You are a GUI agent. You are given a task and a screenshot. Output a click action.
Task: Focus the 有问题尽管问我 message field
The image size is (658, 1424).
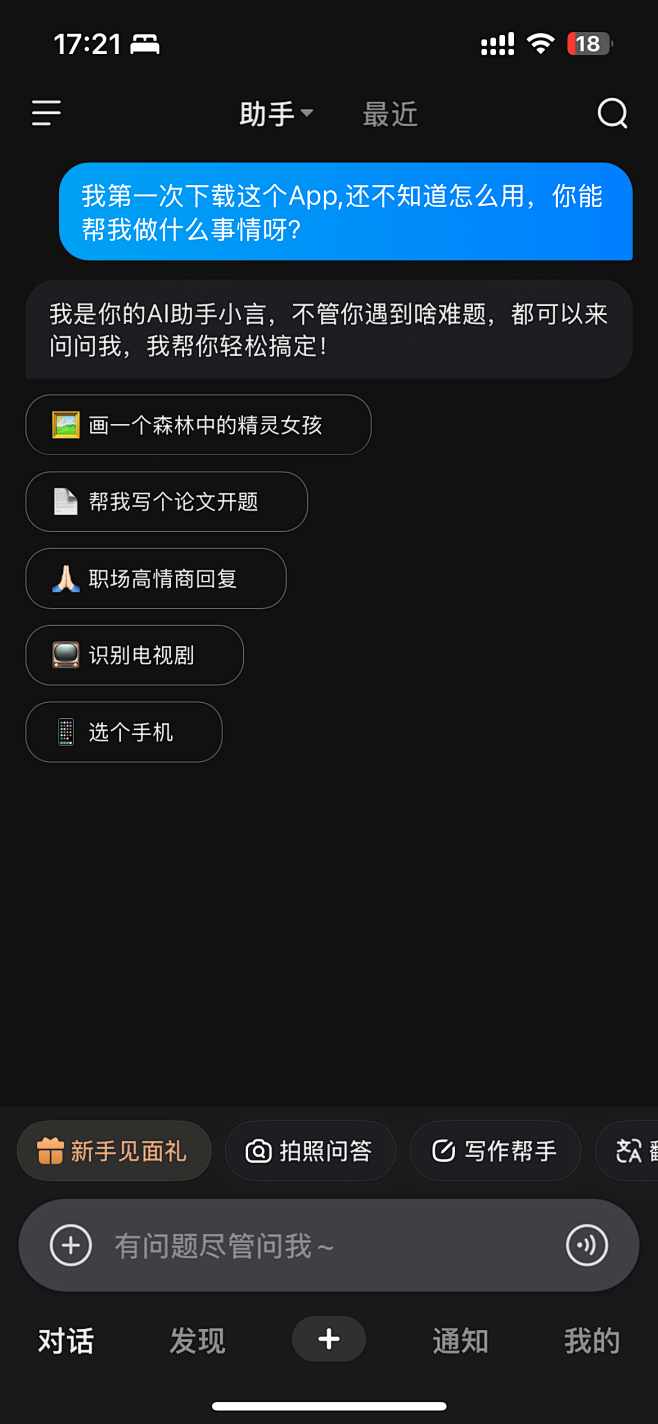(320, 1246)
